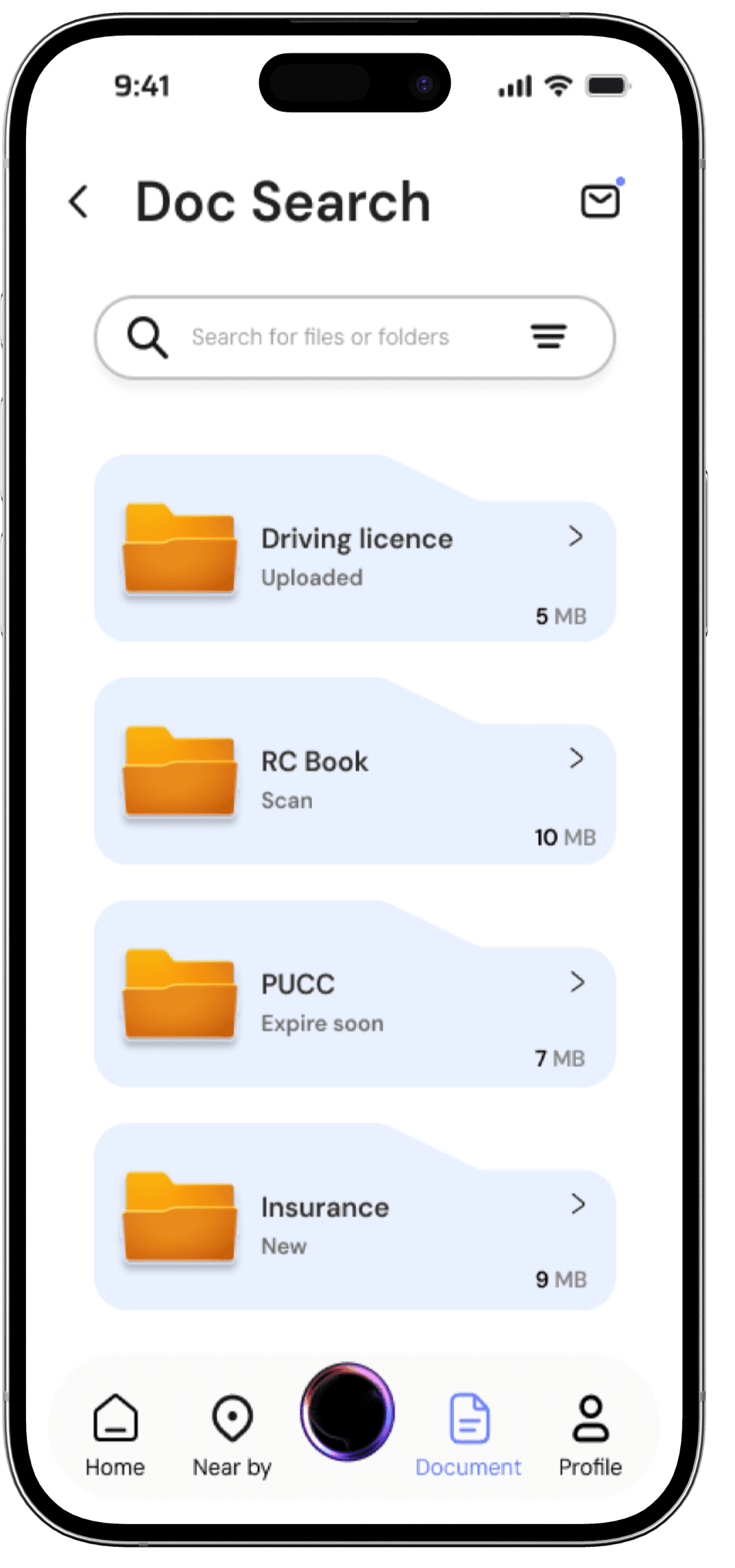Tap the search field for files or folders
Screen dimensions: 735x1568
coord(354,337)
